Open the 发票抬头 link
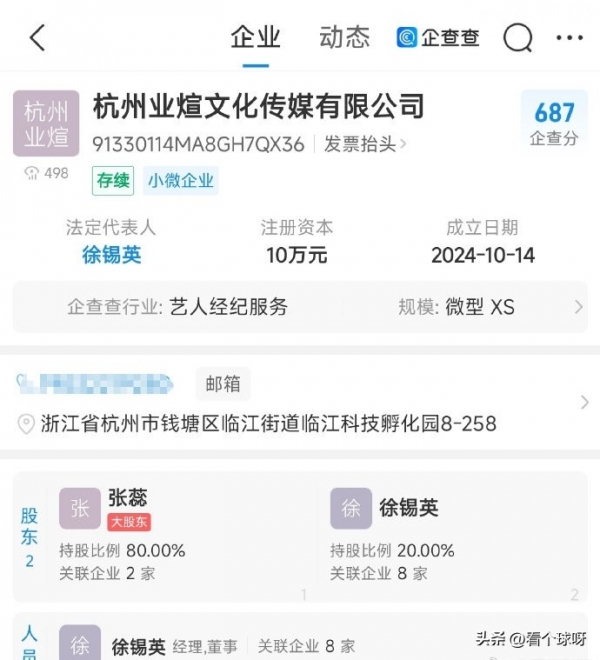Screen dimensions: 600x660 pos(365,144)
